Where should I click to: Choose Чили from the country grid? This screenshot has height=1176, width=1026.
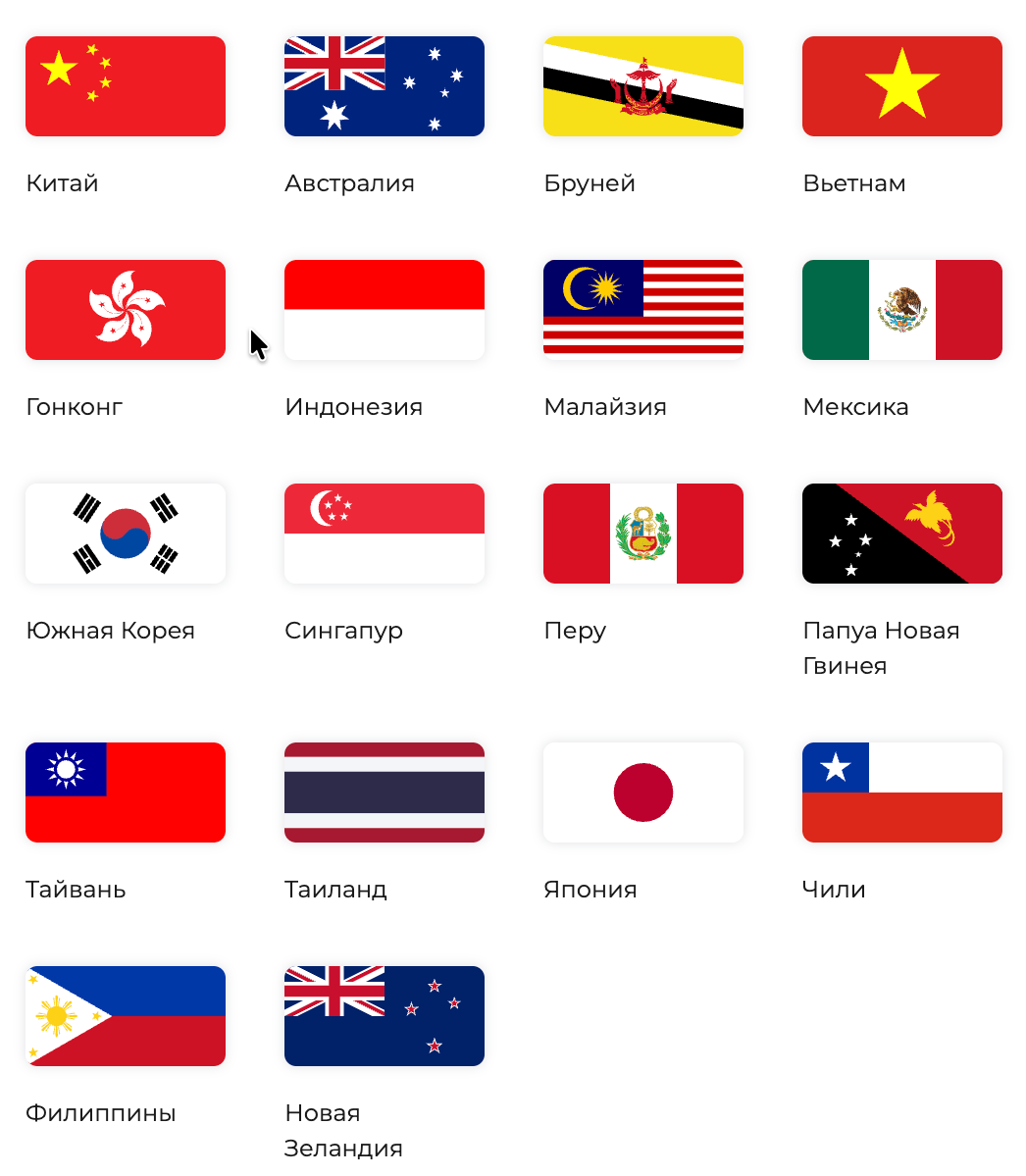pyautogui.click(x=902, y=793)
